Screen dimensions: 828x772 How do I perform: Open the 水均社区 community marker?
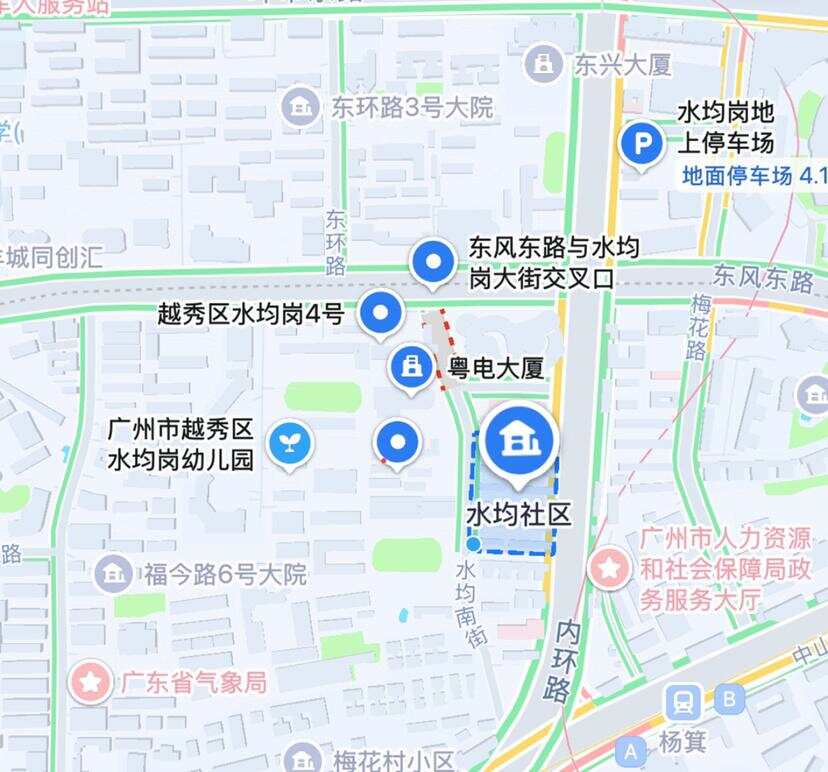point(520,440)
